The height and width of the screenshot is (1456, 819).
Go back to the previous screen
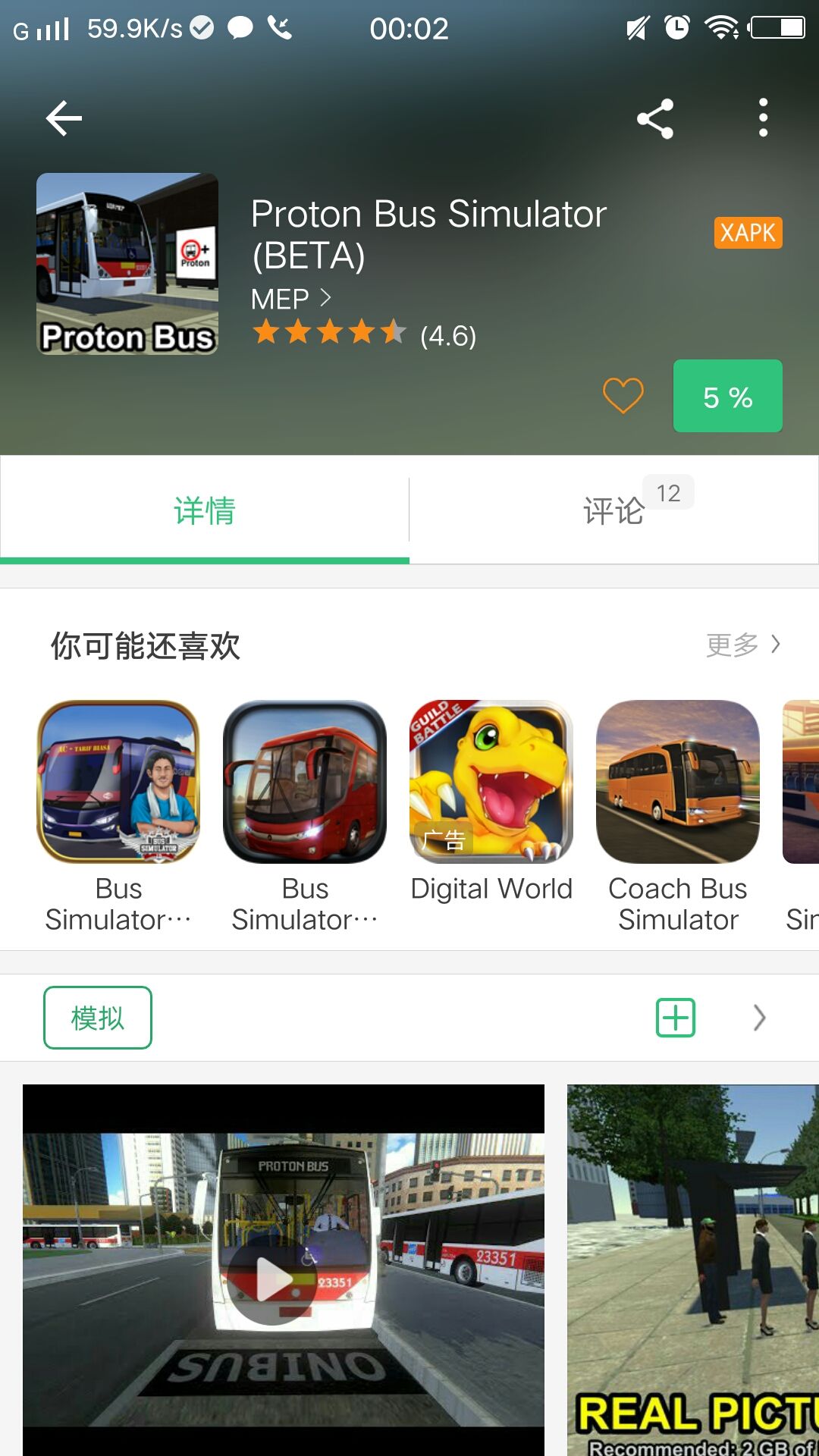[64, 118]
